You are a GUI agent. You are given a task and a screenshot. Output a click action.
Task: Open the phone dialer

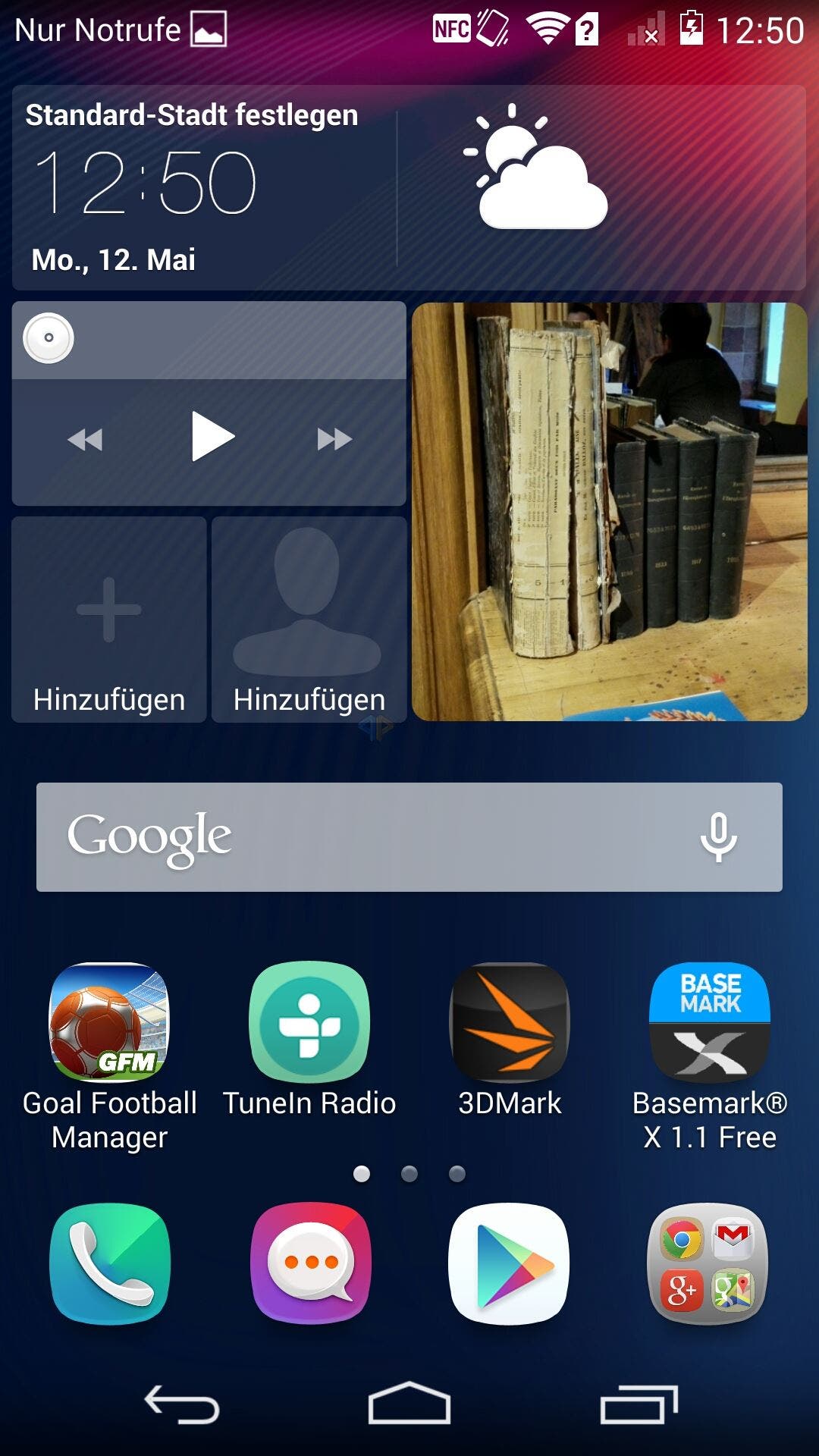[x=110, y=1263]
